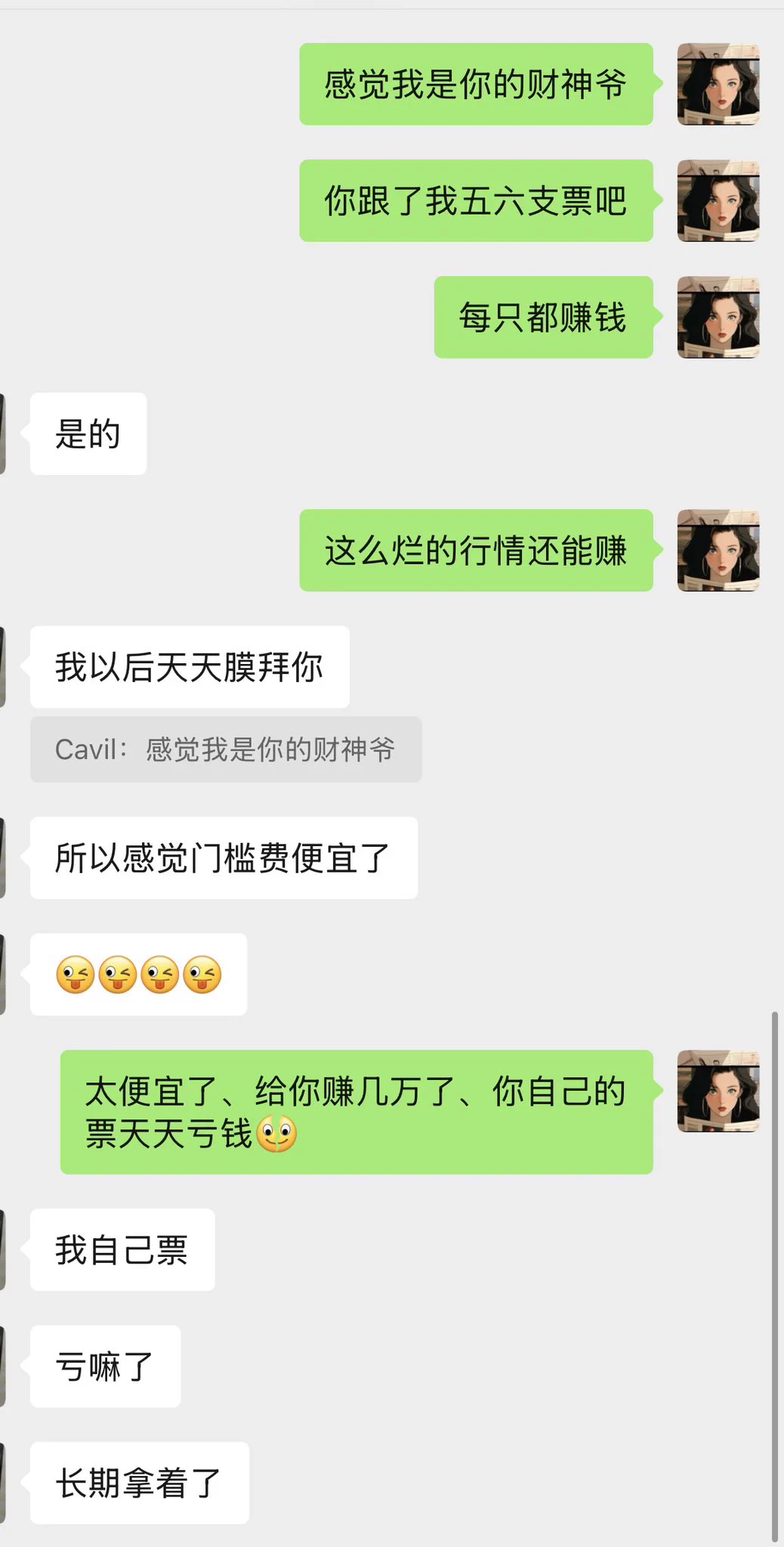Click the avatar beside the "太便宜了" message
Screen dimensions: 784x1547
tap(717, 1092)
